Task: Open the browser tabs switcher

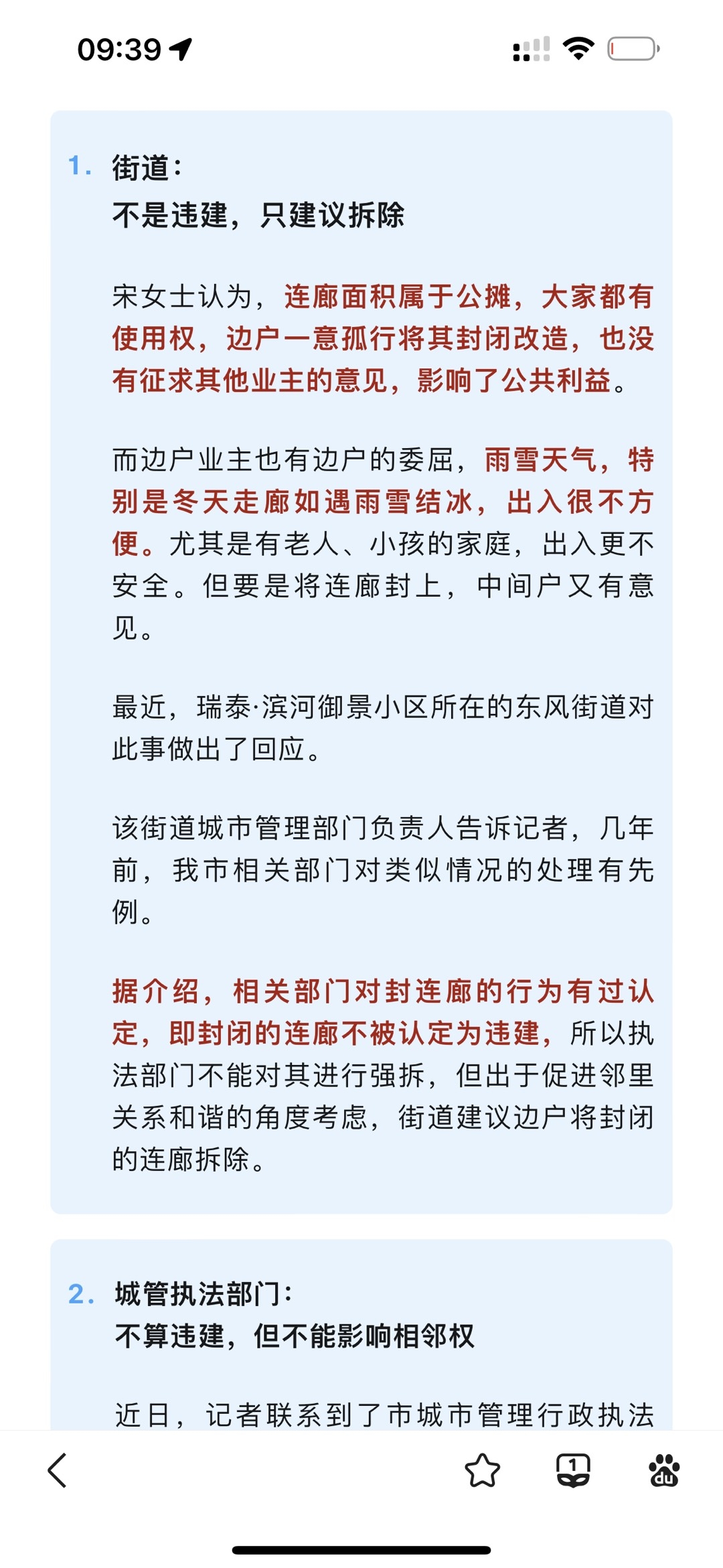Action: click(x=573, y=1470)
